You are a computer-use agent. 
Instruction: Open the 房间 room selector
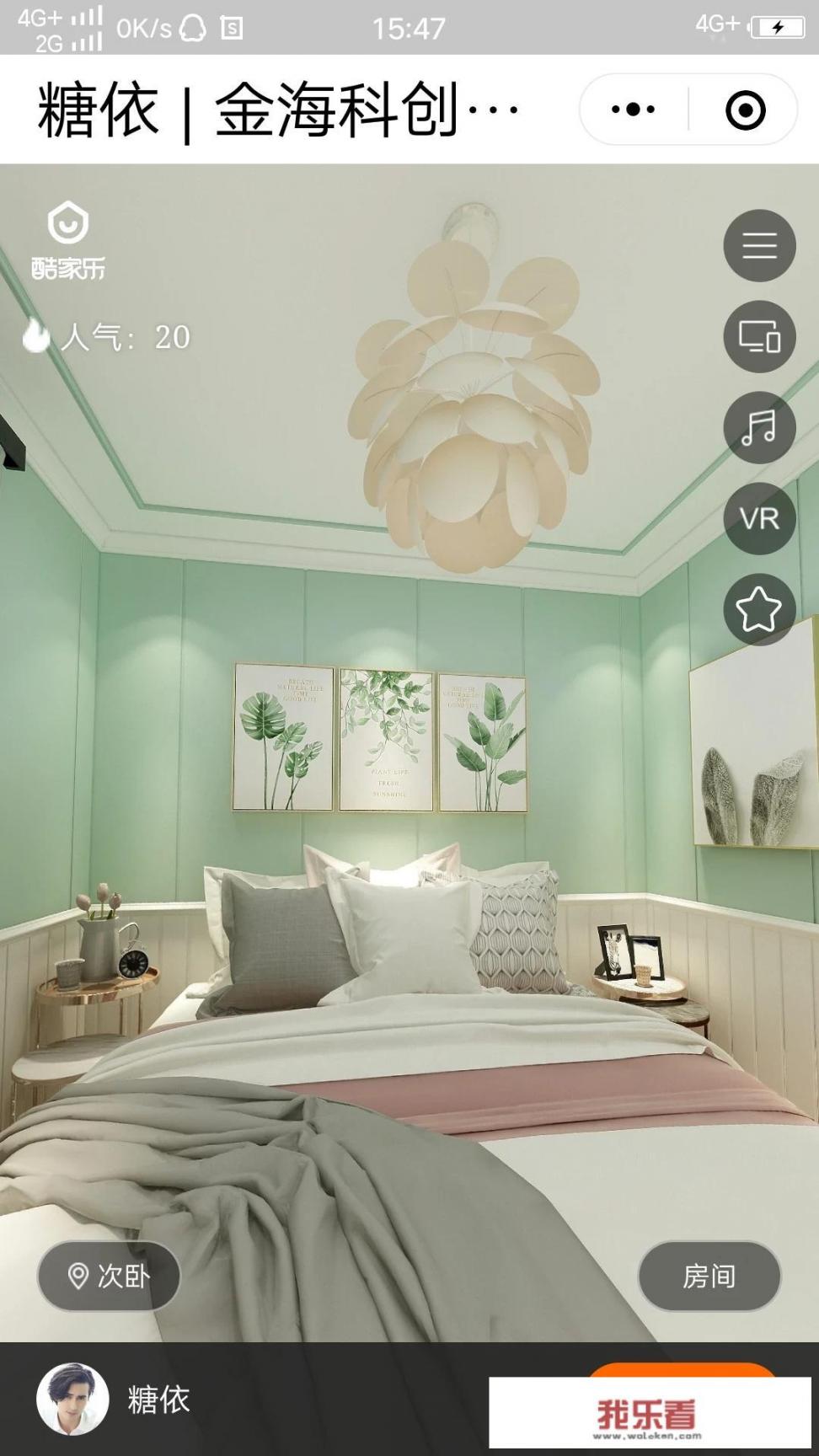point(709,1276)
